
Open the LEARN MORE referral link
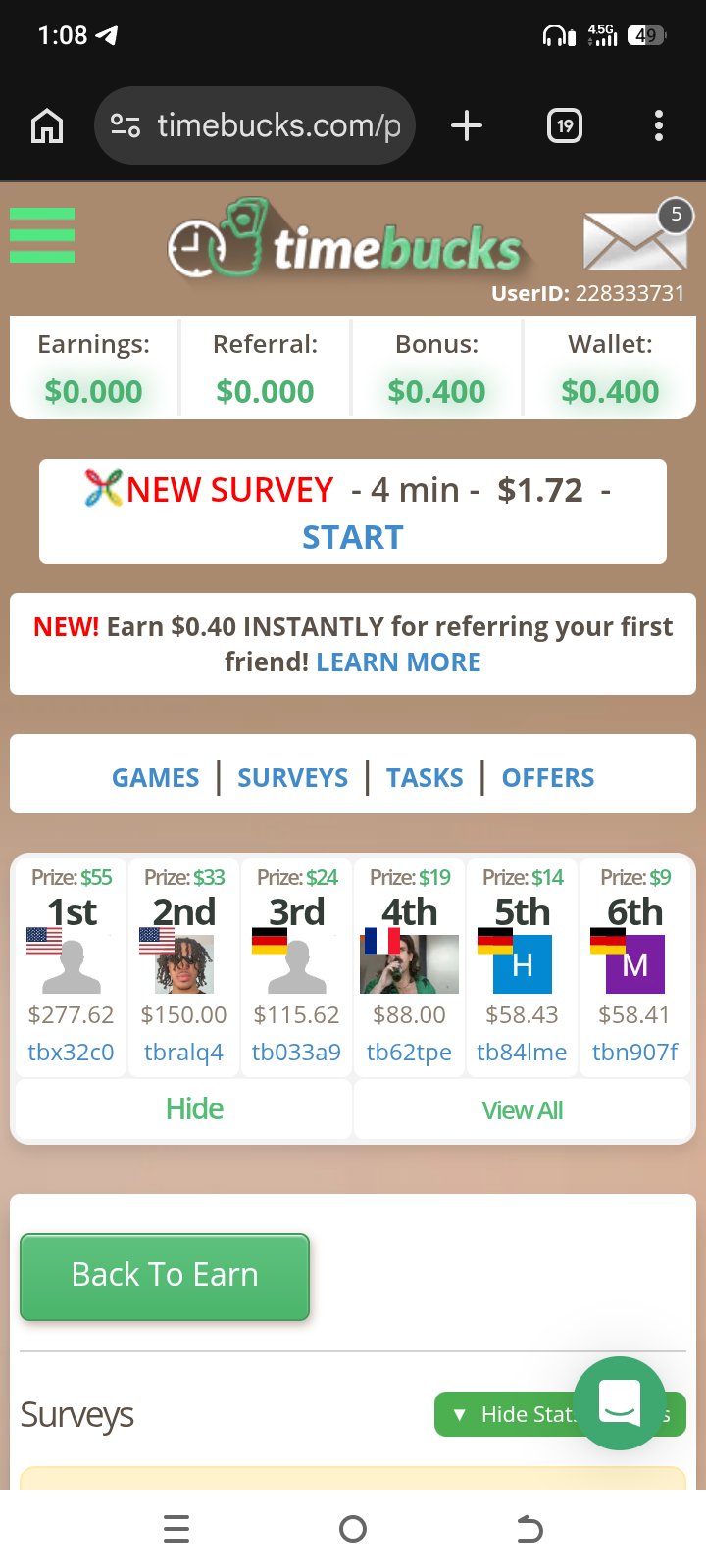398,662
